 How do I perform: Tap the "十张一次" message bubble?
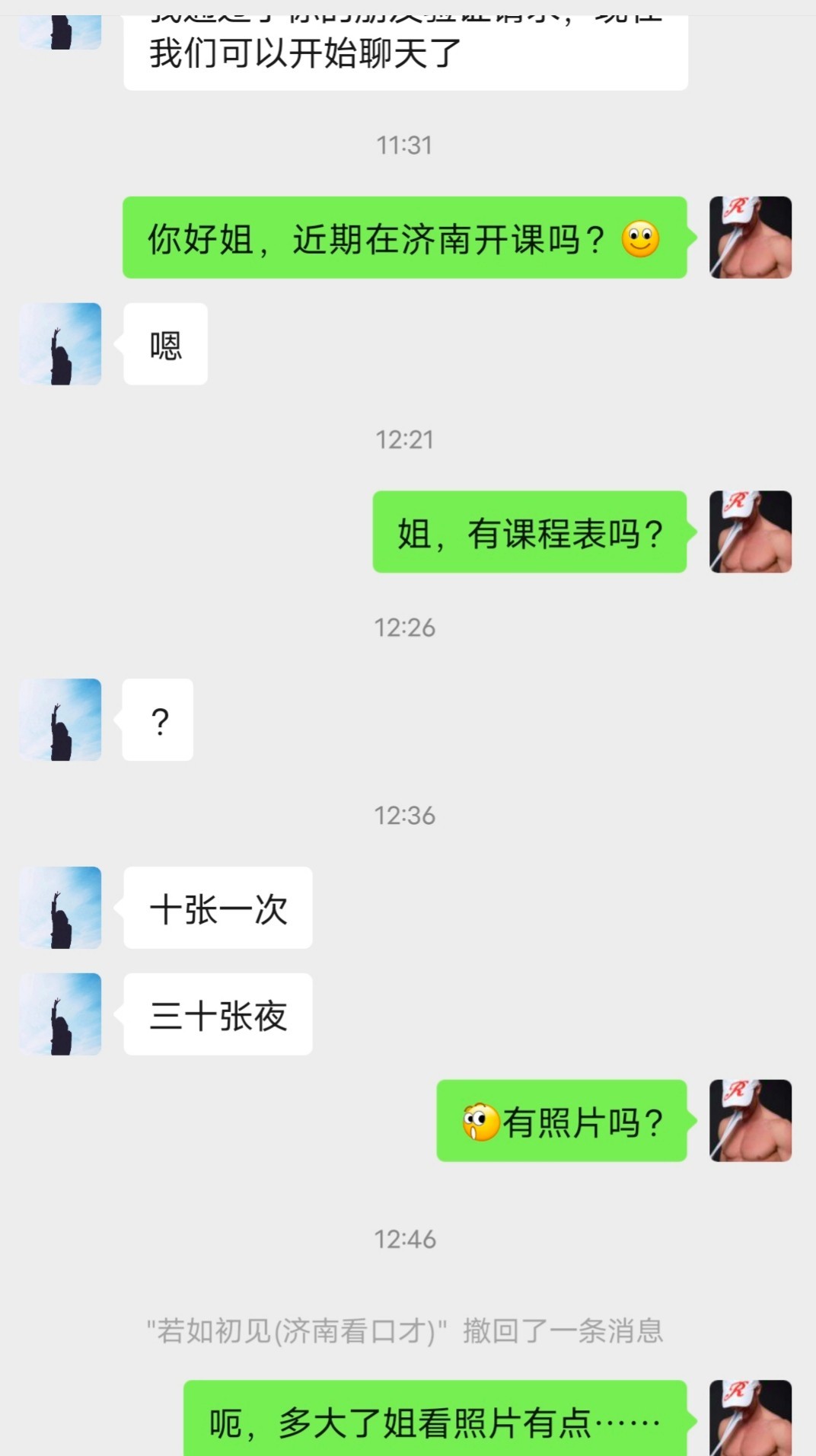point(218,908)
